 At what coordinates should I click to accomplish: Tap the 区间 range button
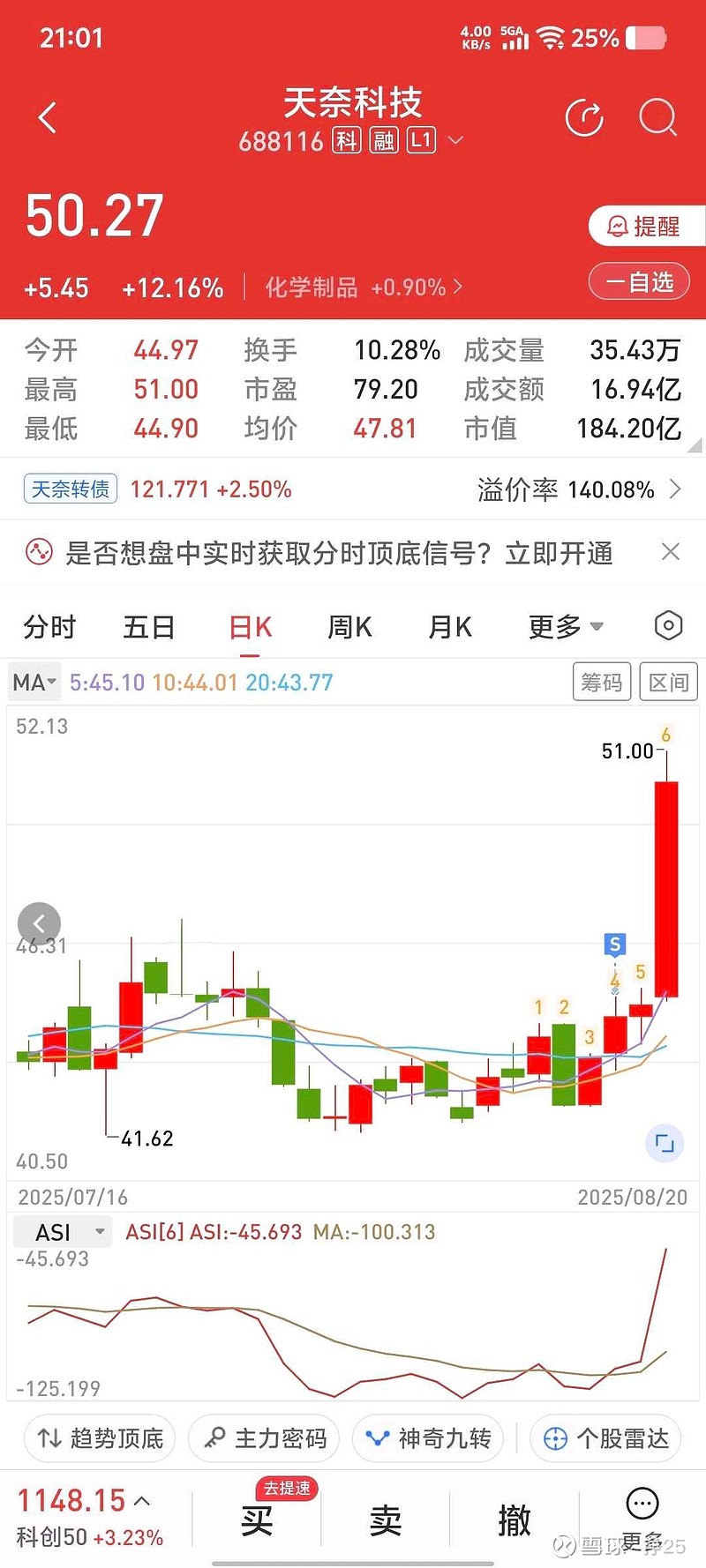668,682
